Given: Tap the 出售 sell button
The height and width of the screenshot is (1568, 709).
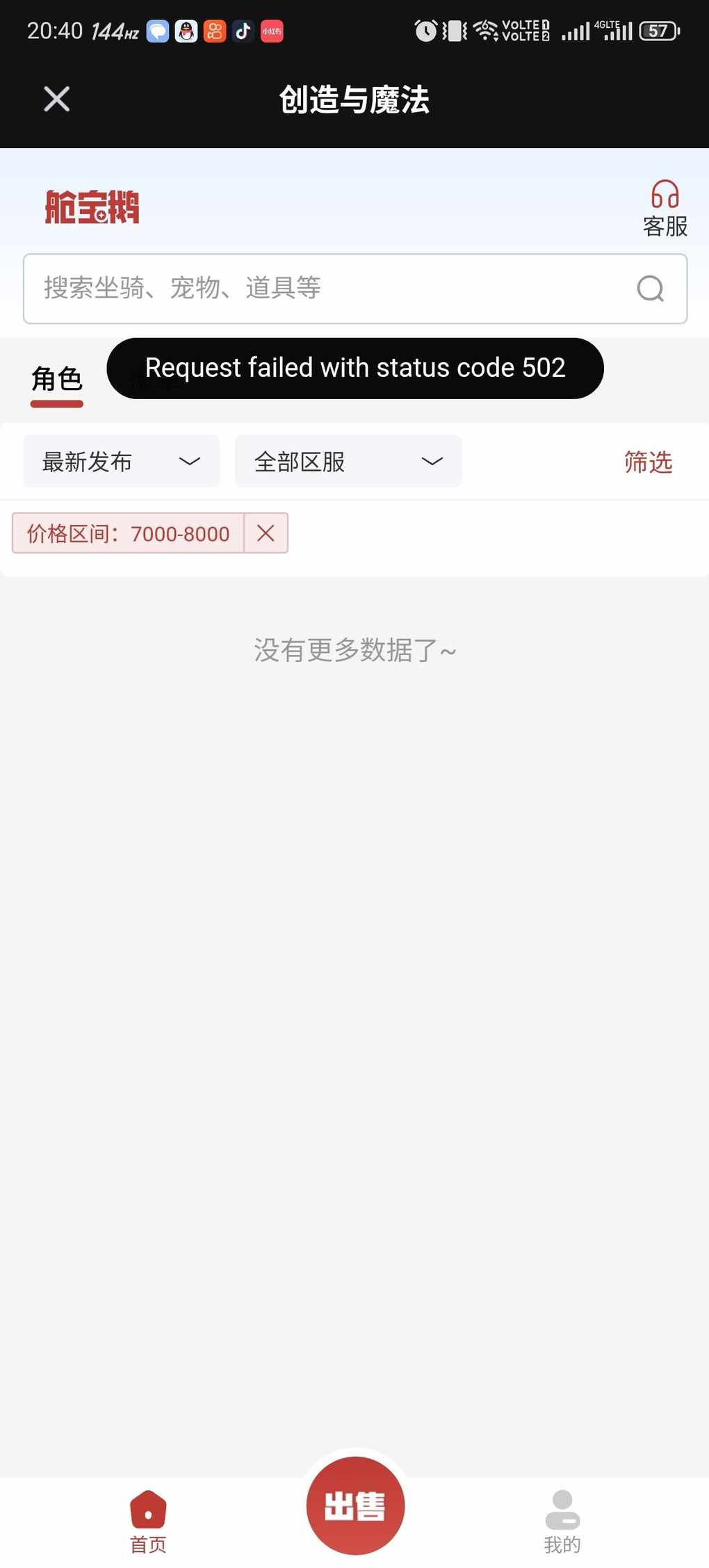Looking at the screenshot, I should (354, 1505).
